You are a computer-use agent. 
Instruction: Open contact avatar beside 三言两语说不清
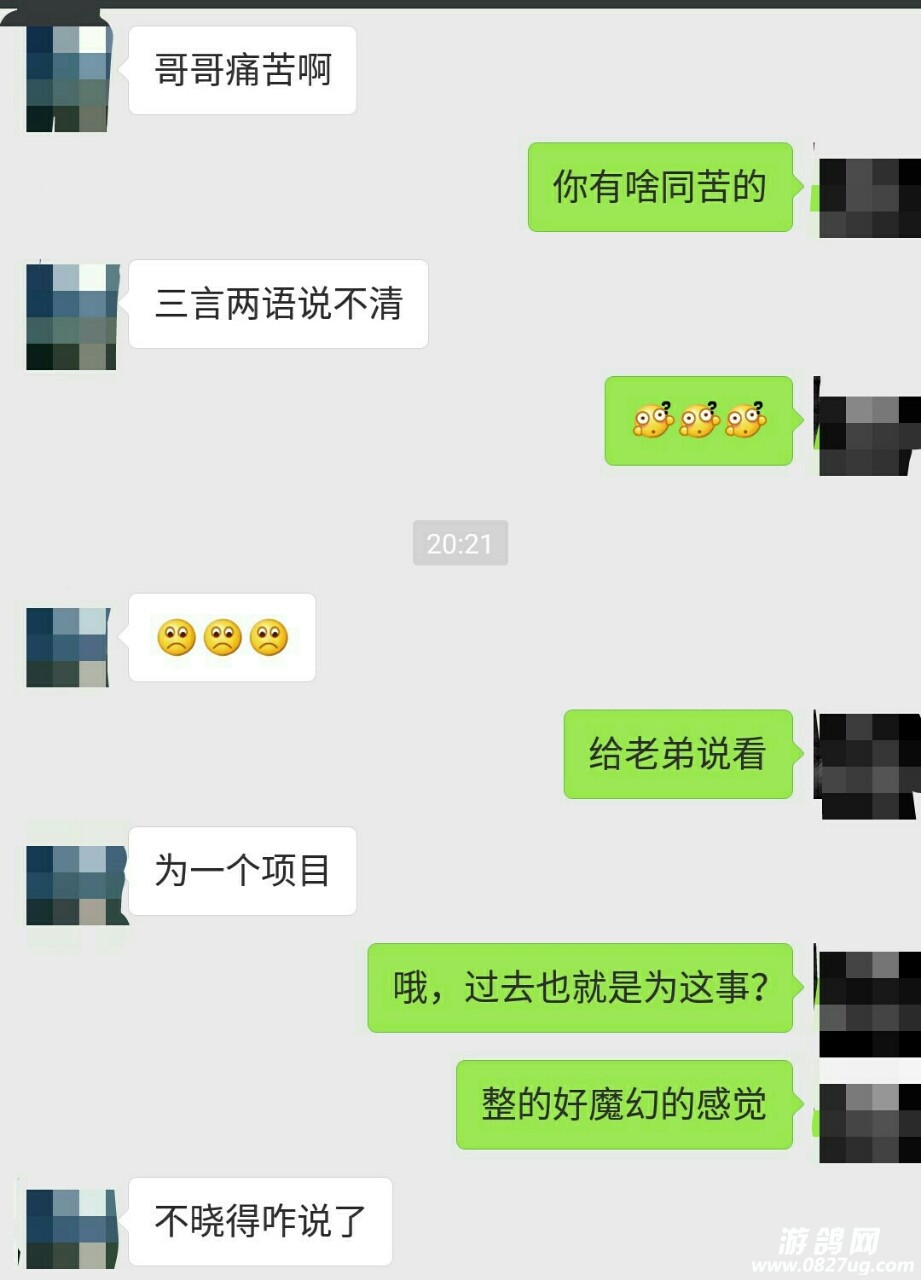click(70, 316)
